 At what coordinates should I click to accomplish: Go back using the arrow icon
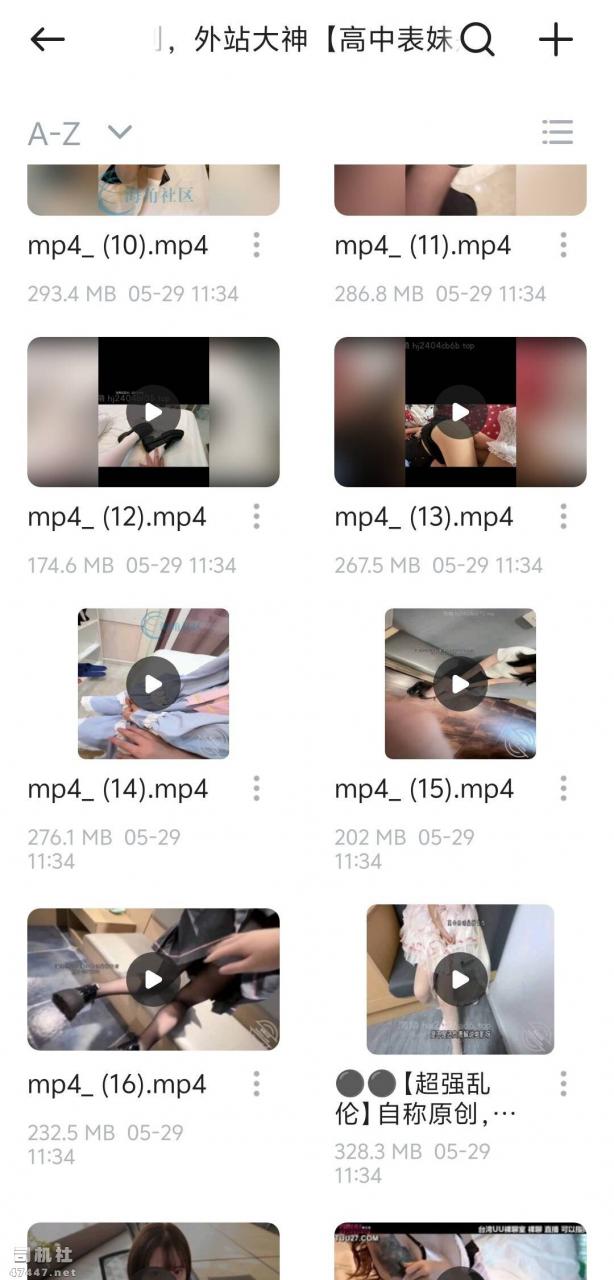[47, 40]
